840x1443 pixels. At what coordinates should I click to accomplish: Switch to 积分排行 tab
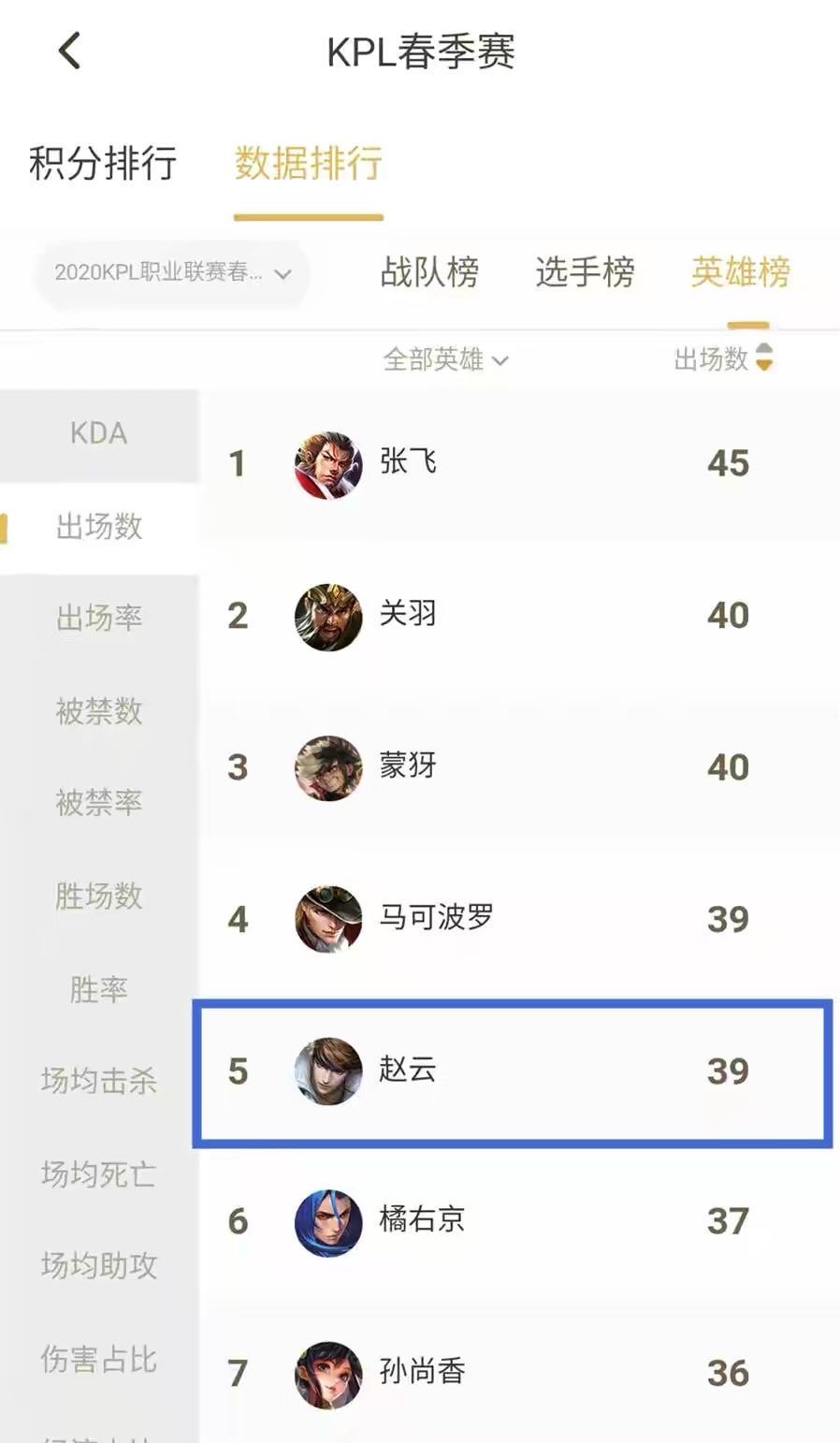pyautogui.click(x=103, y=164)
